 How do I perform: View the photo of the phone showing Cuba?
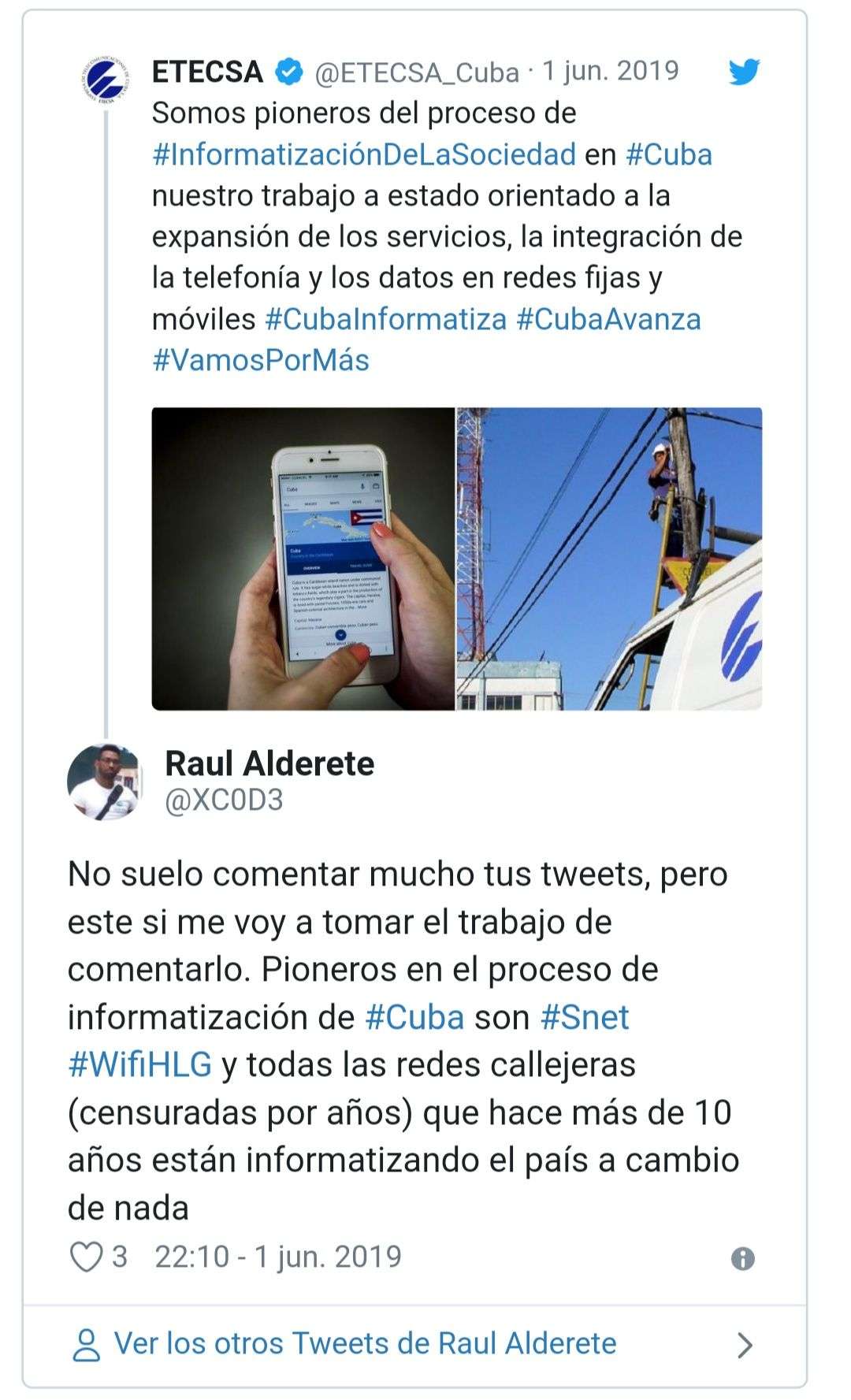point(303,559)
